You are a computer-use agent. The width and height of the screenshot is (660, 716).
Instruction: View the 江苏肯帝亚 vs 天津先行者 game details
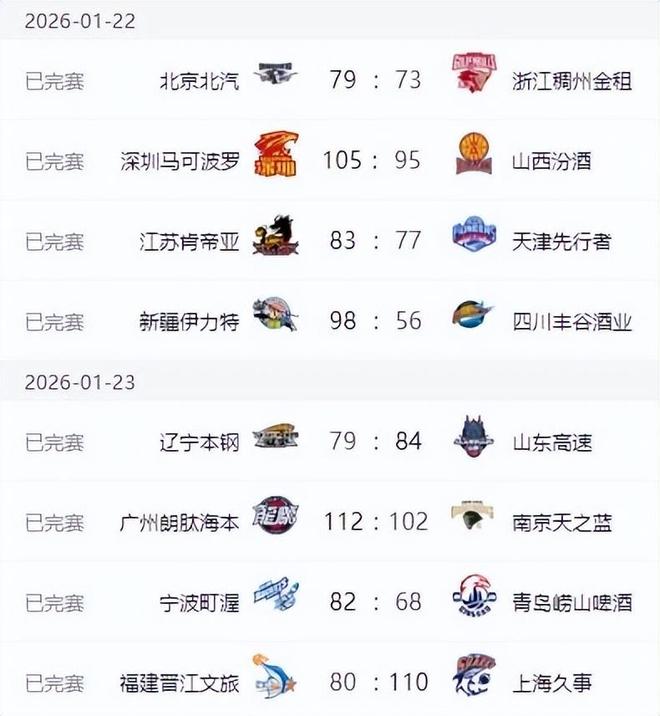pyautogui.click(x=330, y=241)
